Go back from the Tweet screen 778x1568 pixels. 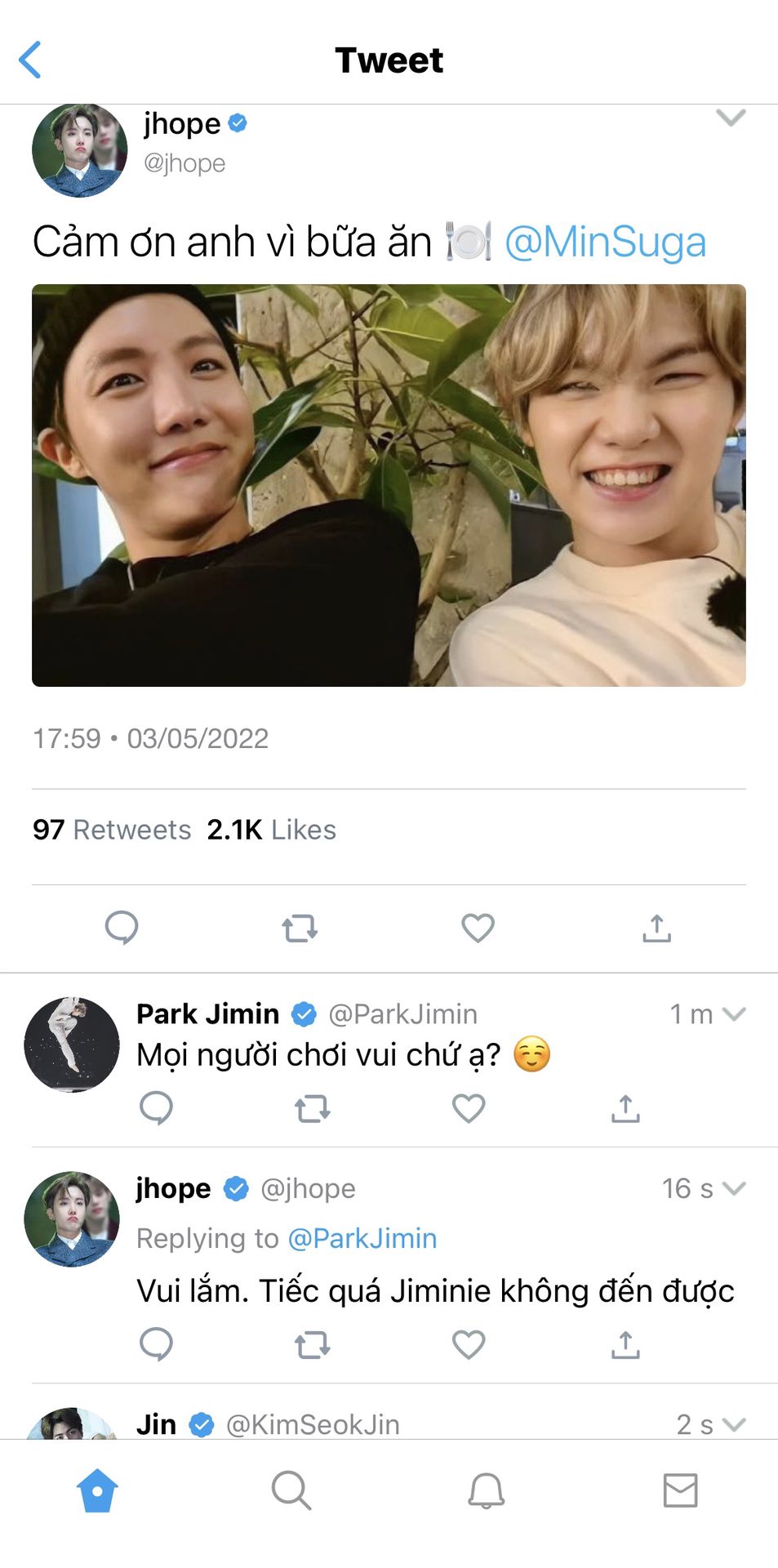click(x=30, y=60)
